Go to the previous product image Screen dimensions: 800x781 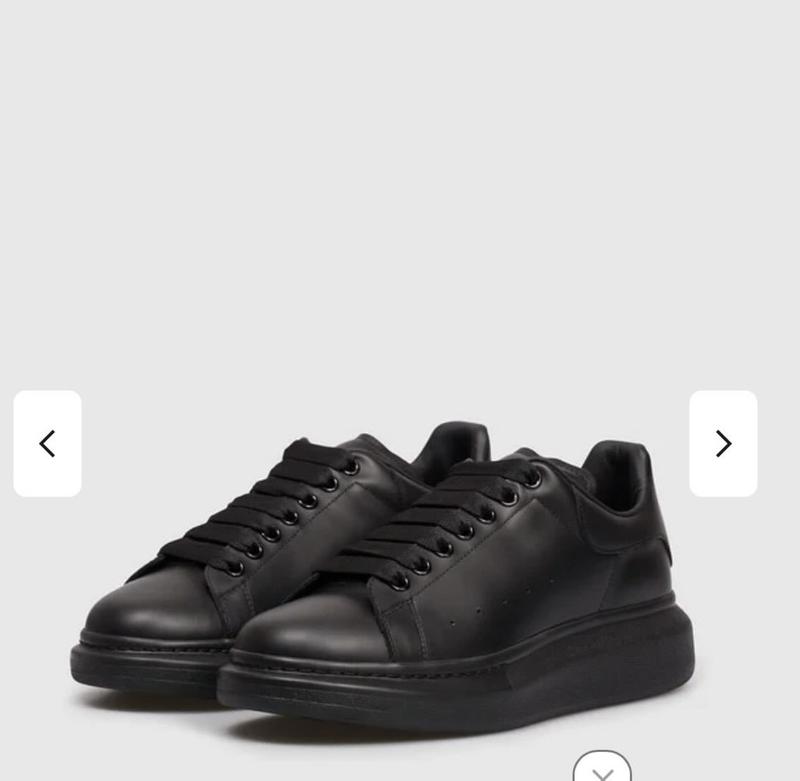coord(47,443)
